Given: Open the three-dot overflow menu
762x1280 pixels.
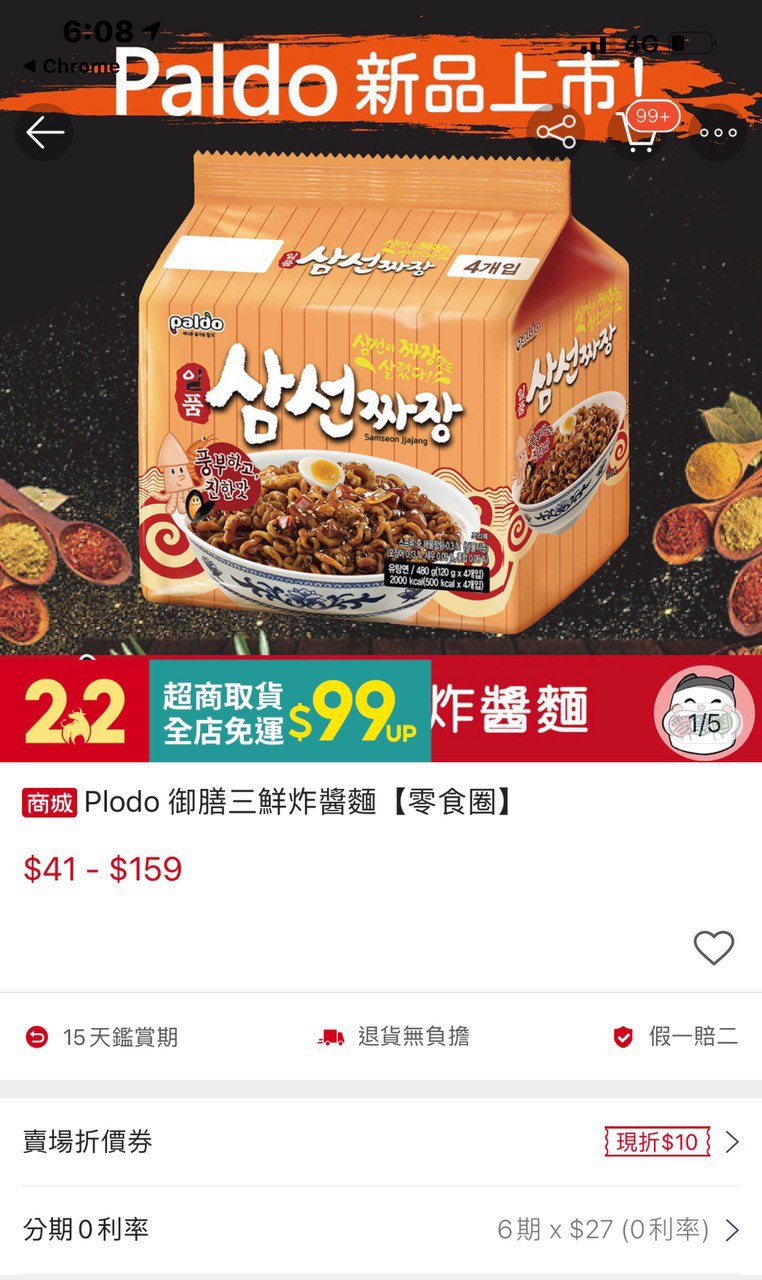Looking at the screenshot, I should pyautogui.click(x=718, y=132).
